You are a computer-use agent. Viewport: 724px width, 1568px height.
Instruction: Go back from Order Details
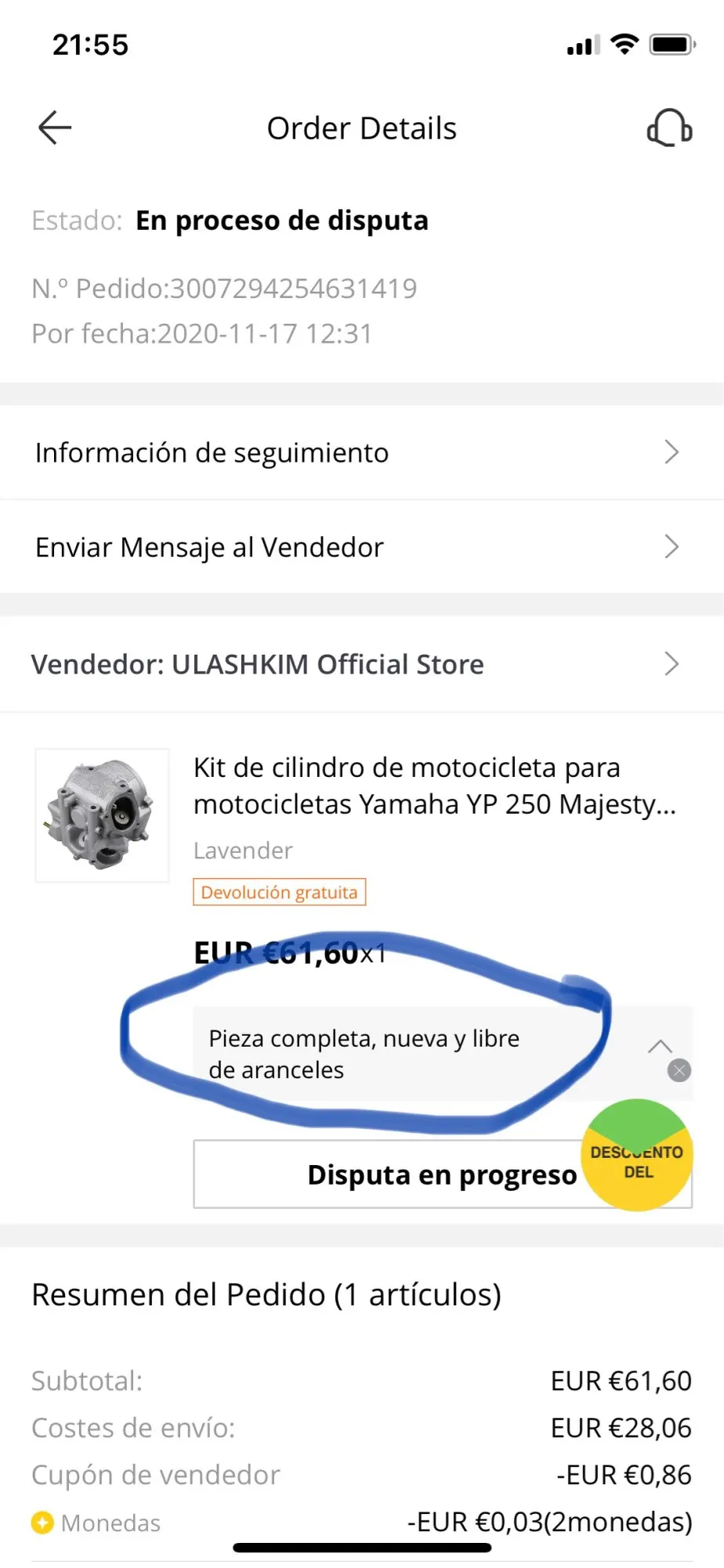(x=55, y=128)
